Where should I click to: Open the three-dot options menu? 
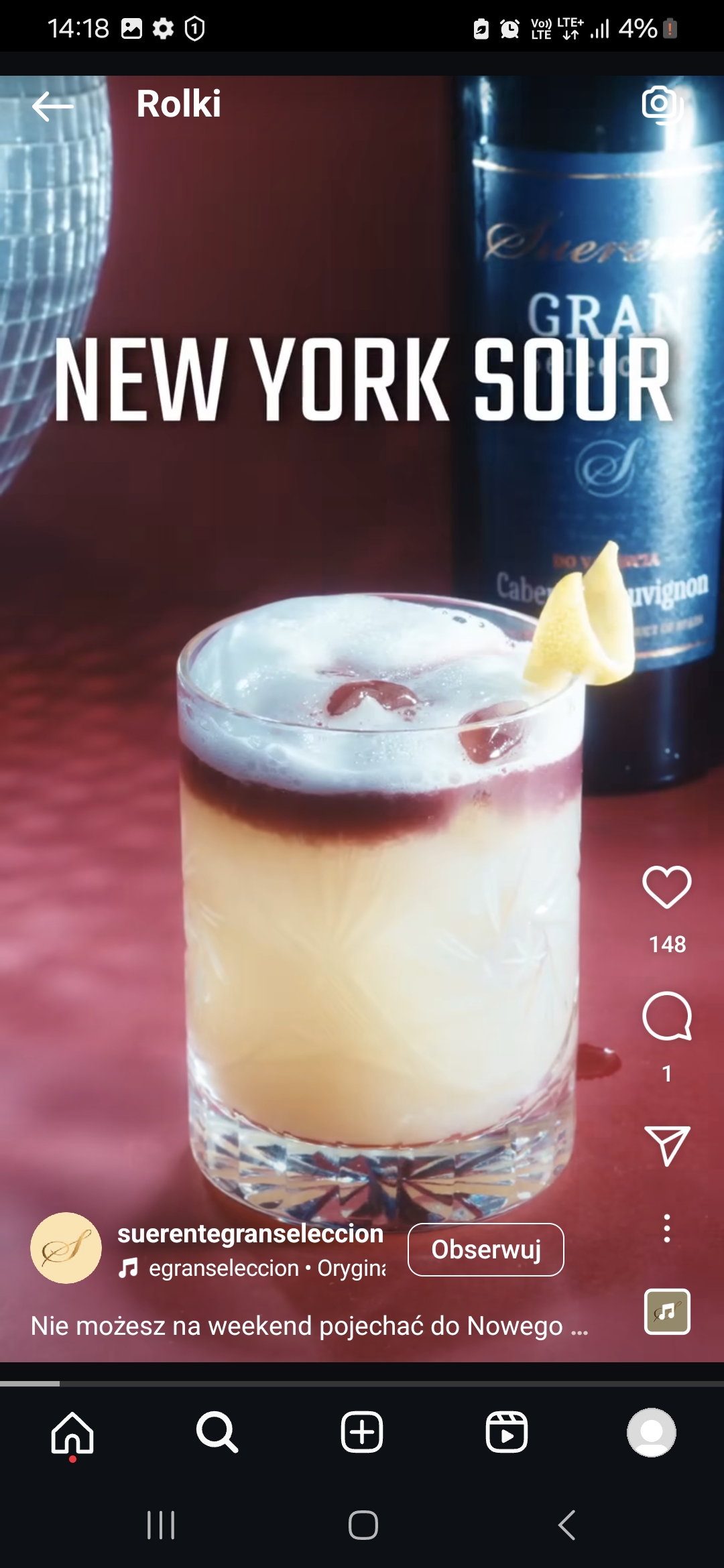tap(666, 1228)
